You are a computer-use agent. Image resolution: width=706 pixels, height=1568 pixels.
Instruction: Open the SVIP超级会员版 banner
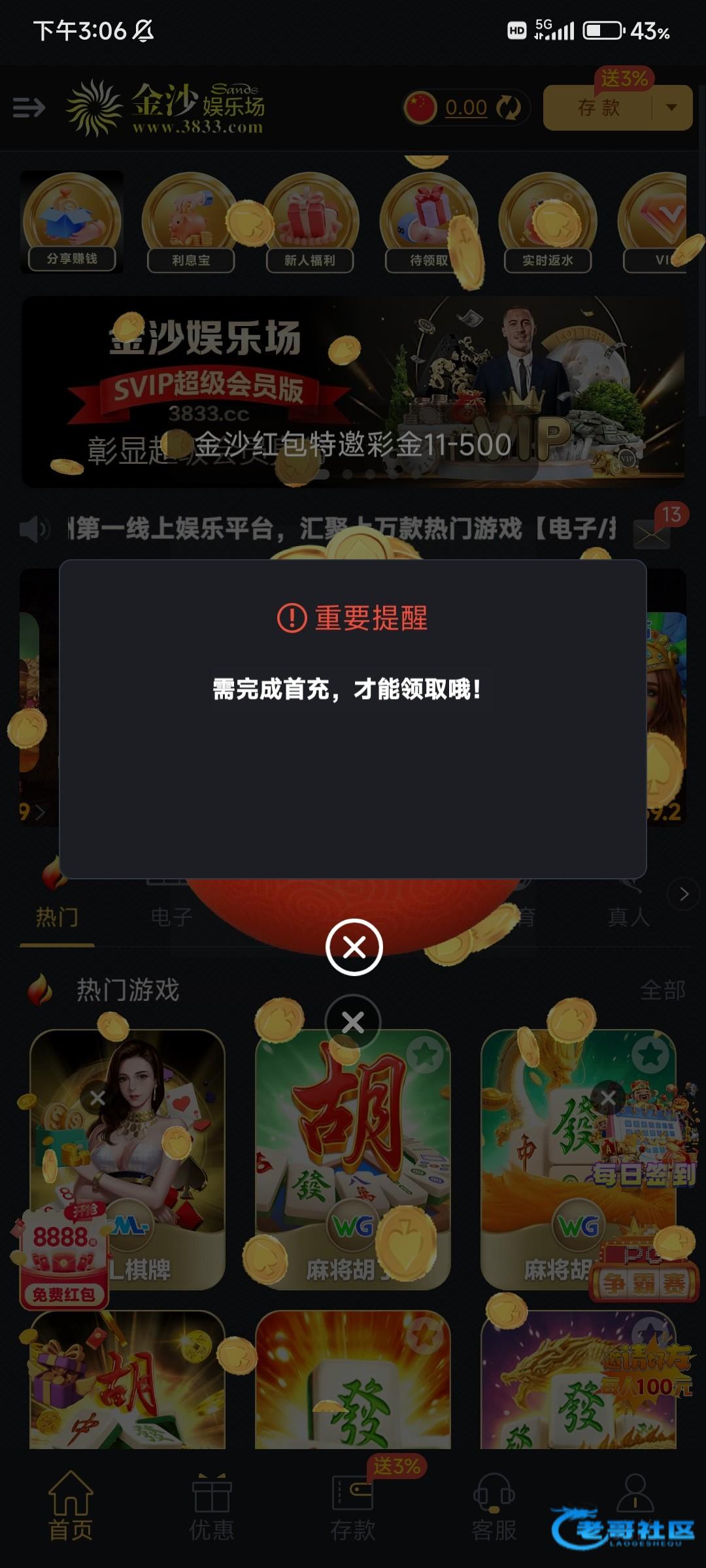353,391
